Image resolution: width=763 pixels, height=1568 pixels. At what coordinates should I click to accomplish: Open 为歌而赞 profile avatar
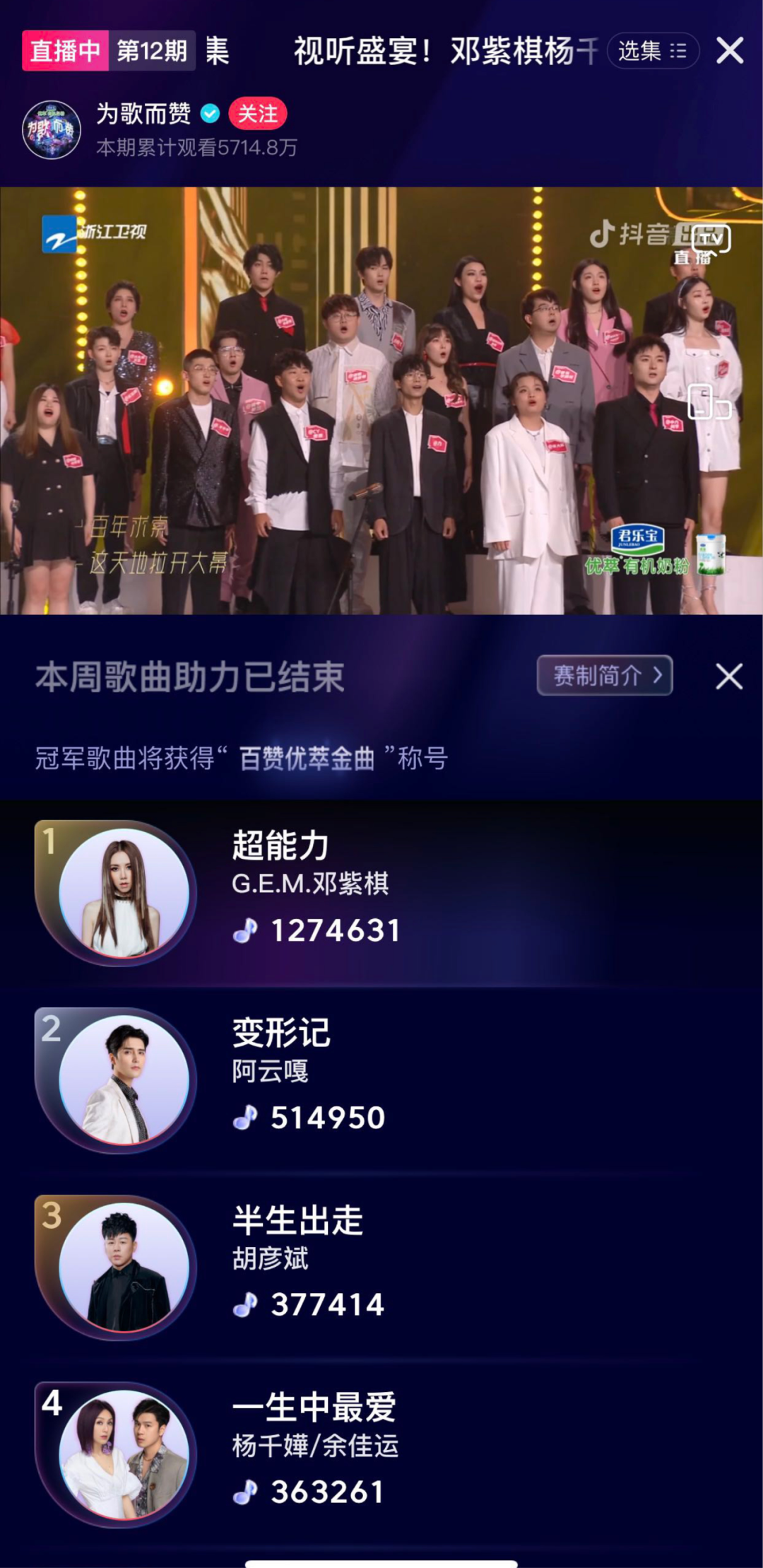coord(51,129)
